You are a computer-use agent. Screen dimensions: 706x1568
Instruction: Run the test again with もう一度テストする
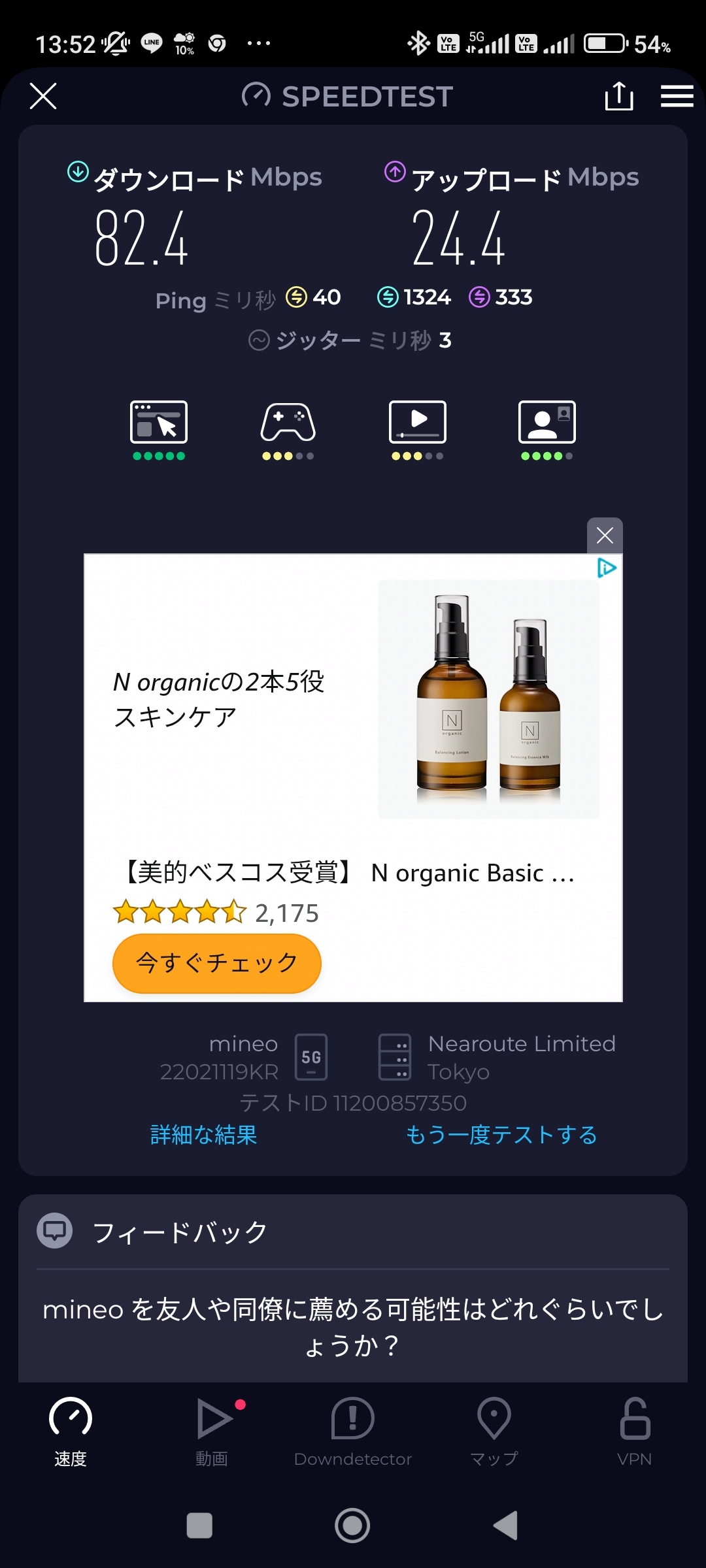coord(501,1135)
